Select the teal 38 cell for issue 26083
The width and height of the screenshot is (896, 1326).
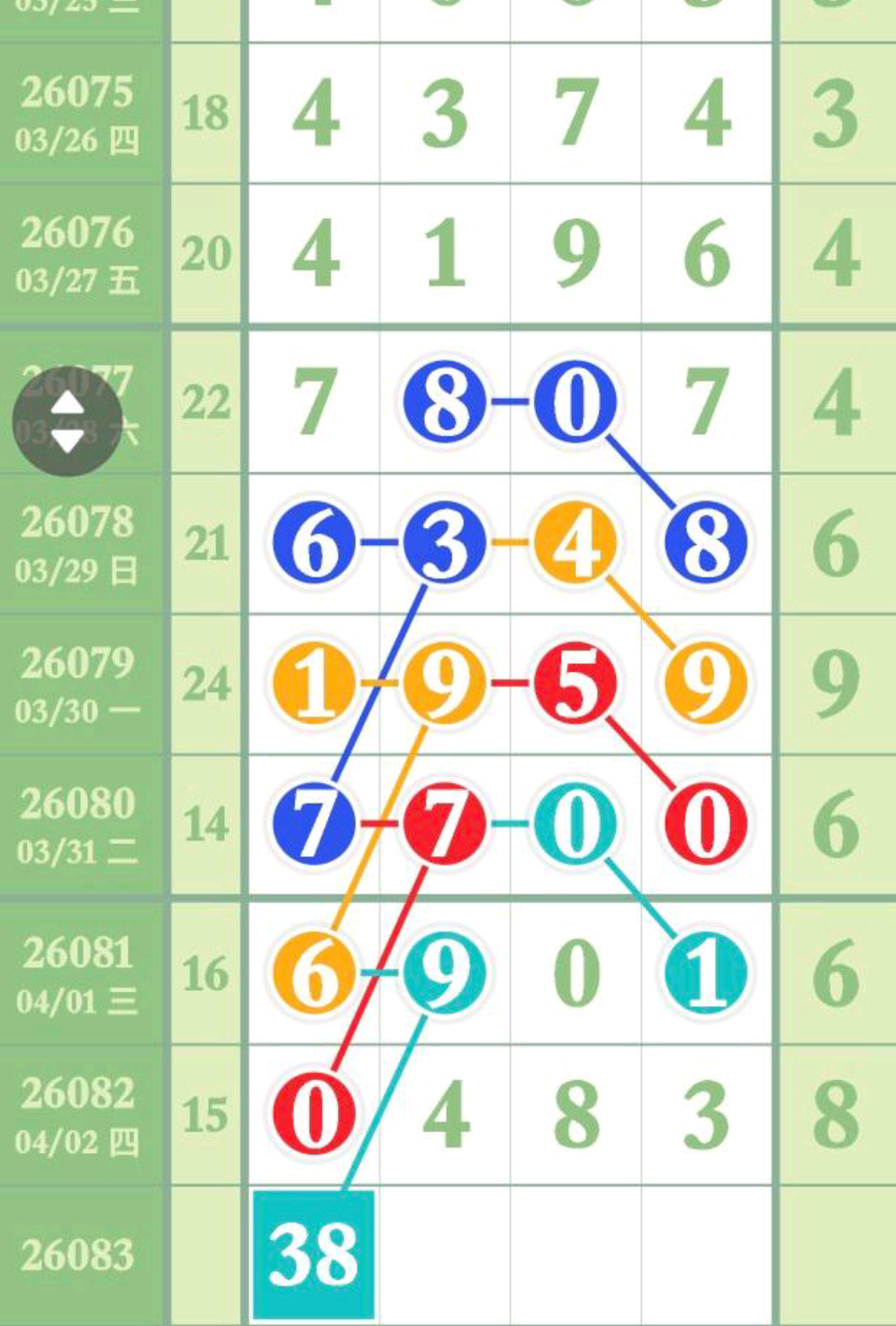[x=312, y=1254]
